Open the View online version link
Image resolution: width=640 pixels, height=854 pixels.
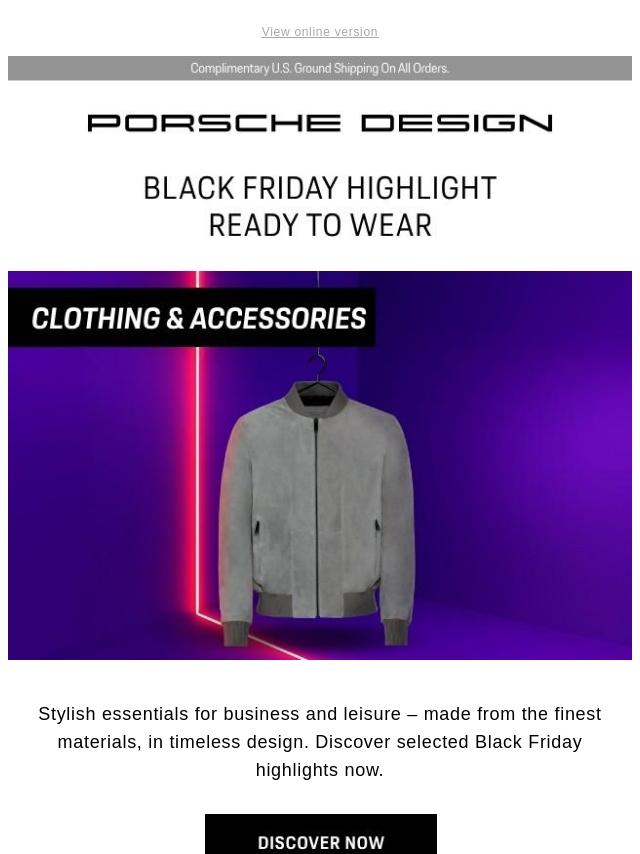click(x=319, y=32)
